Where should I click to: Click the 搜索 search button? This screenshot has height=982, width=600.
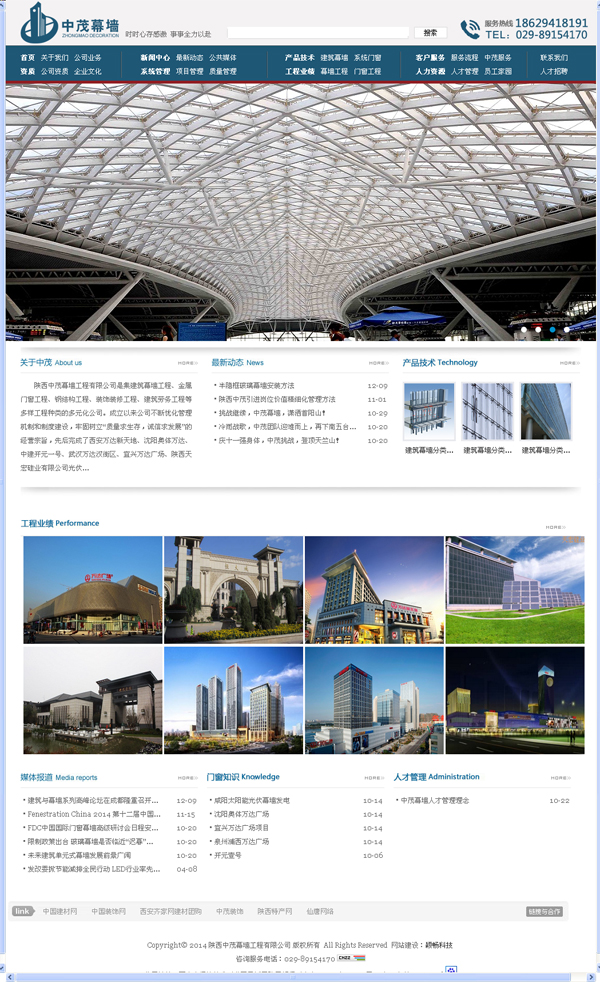(430, 32)
